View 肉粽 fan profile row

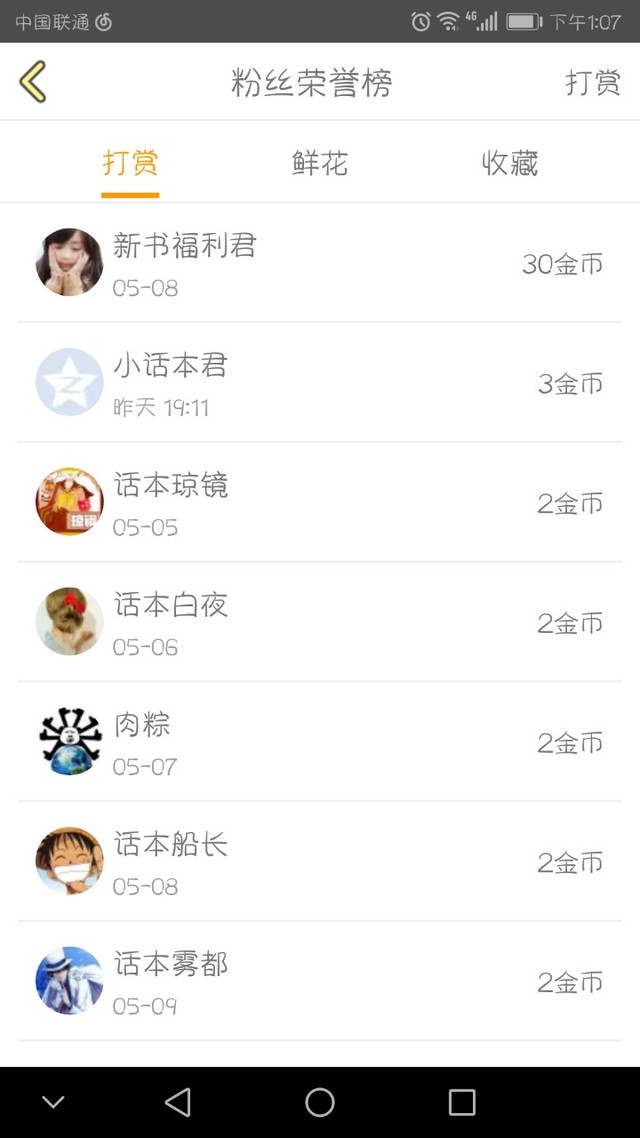[320, 743]
